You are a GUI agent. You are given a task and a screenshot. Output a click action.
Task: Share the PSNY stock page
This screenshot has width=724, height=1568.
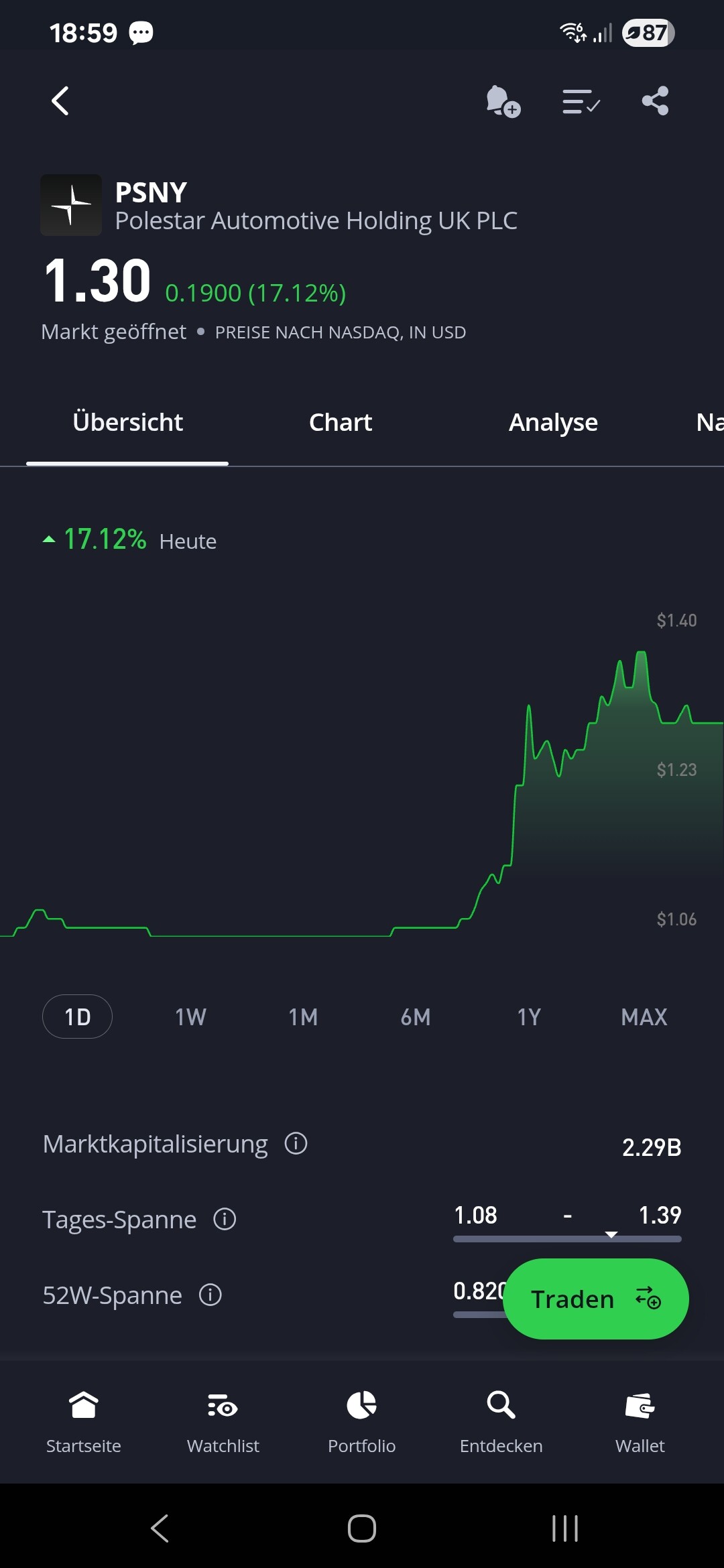tap(656, 101)
